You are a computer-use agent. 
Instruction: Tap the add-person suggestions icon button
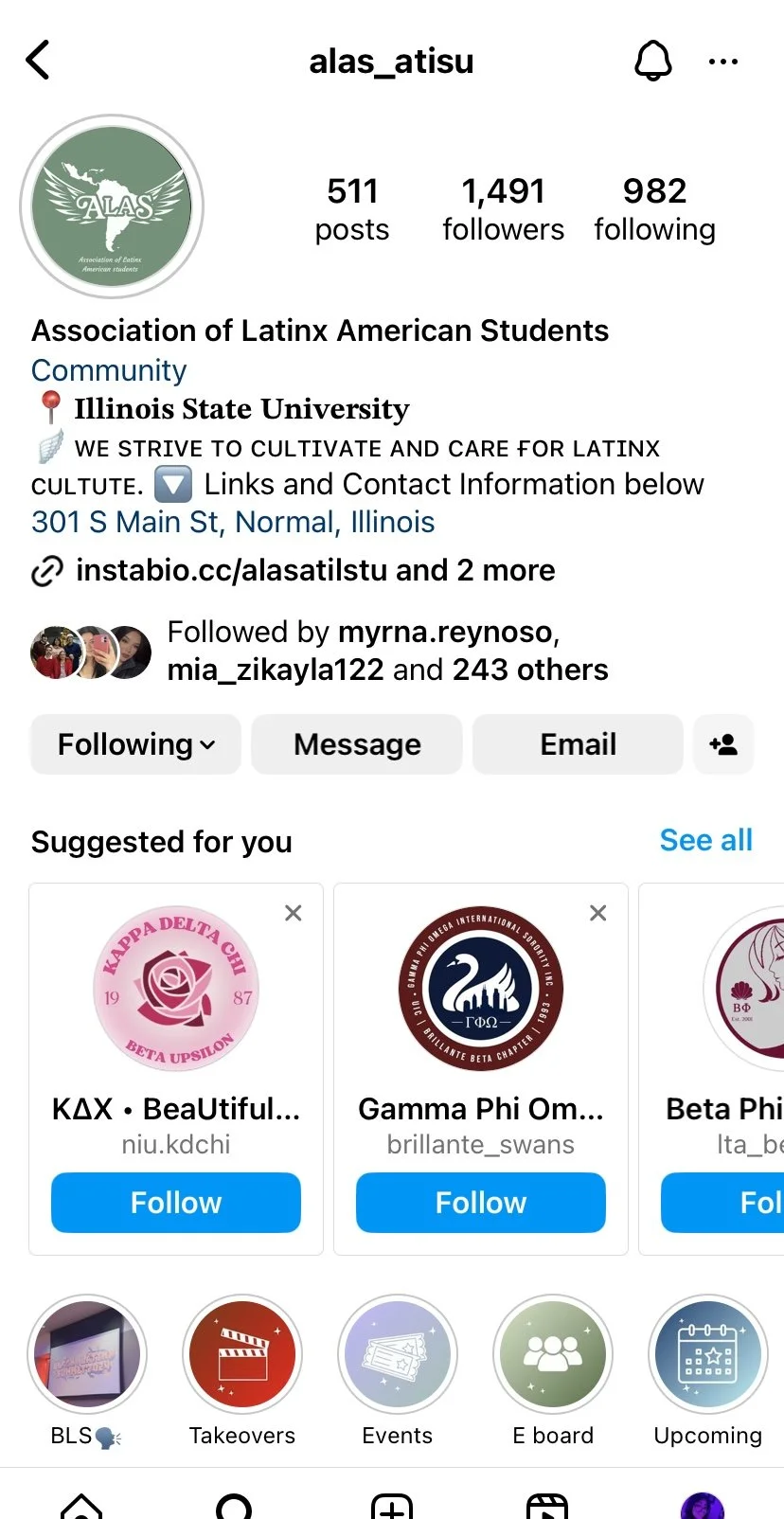point(723,744)
